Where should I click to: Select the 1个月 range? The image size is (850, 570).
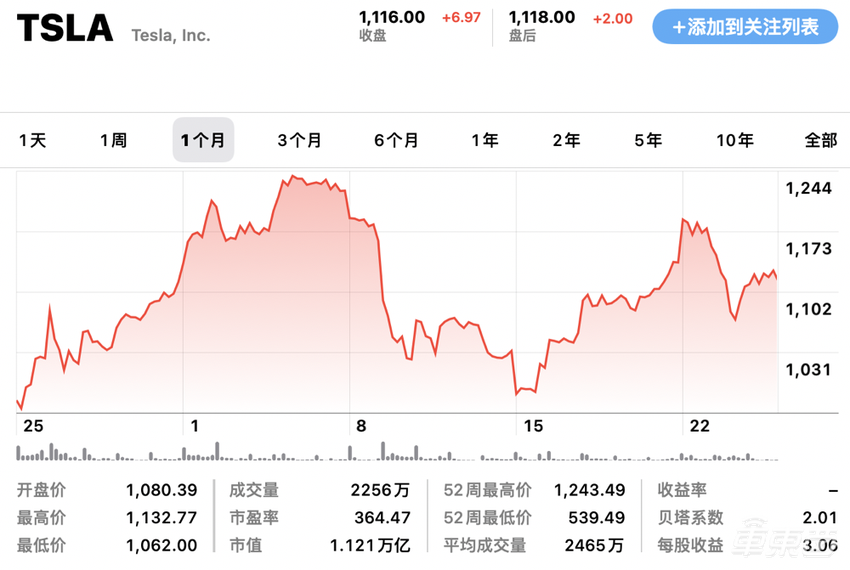(x=203, y=140)
